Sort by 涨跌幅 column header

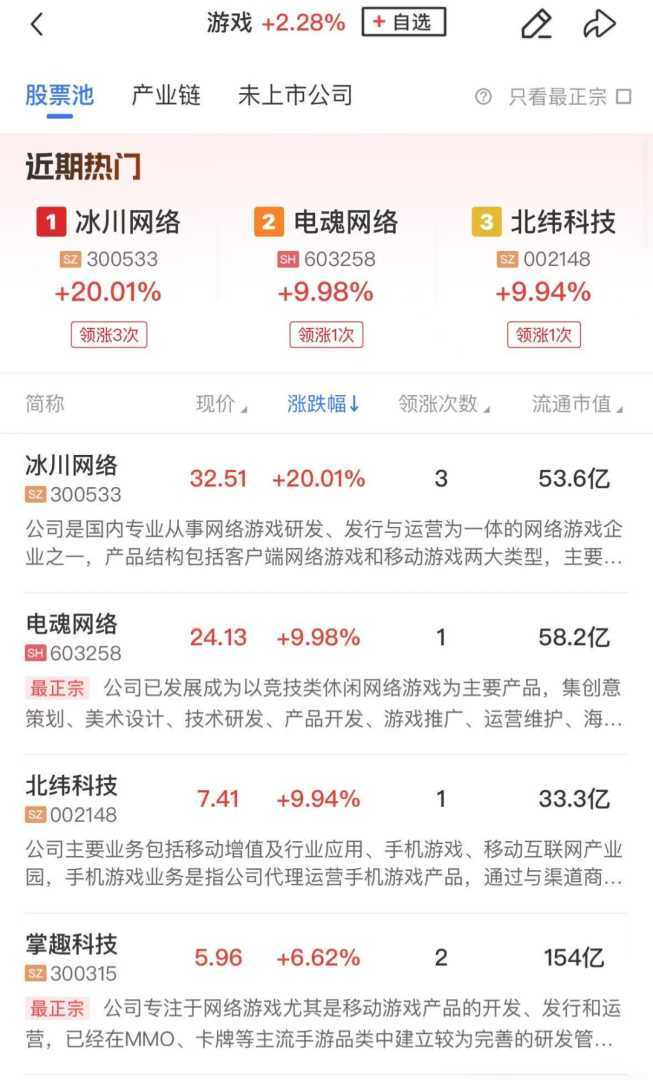point(323,404)
